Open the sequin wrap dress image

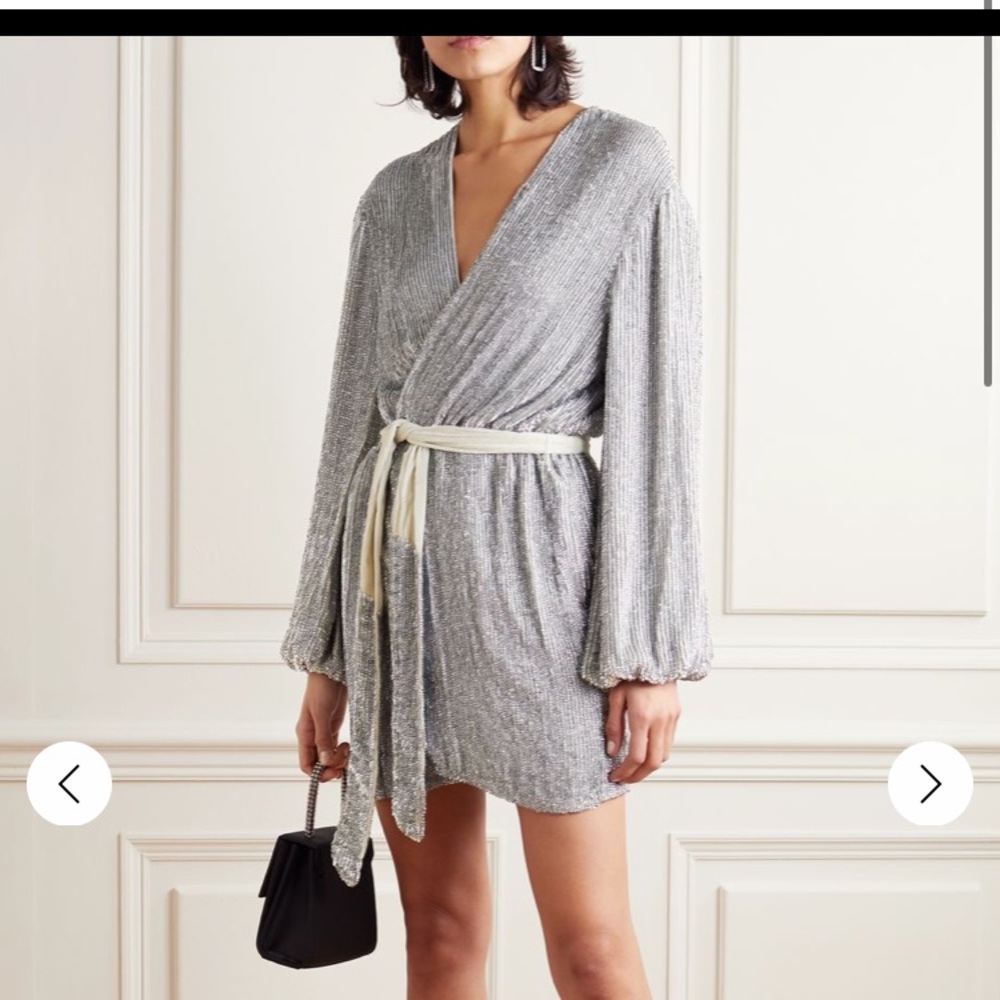(x=500, y=450)
